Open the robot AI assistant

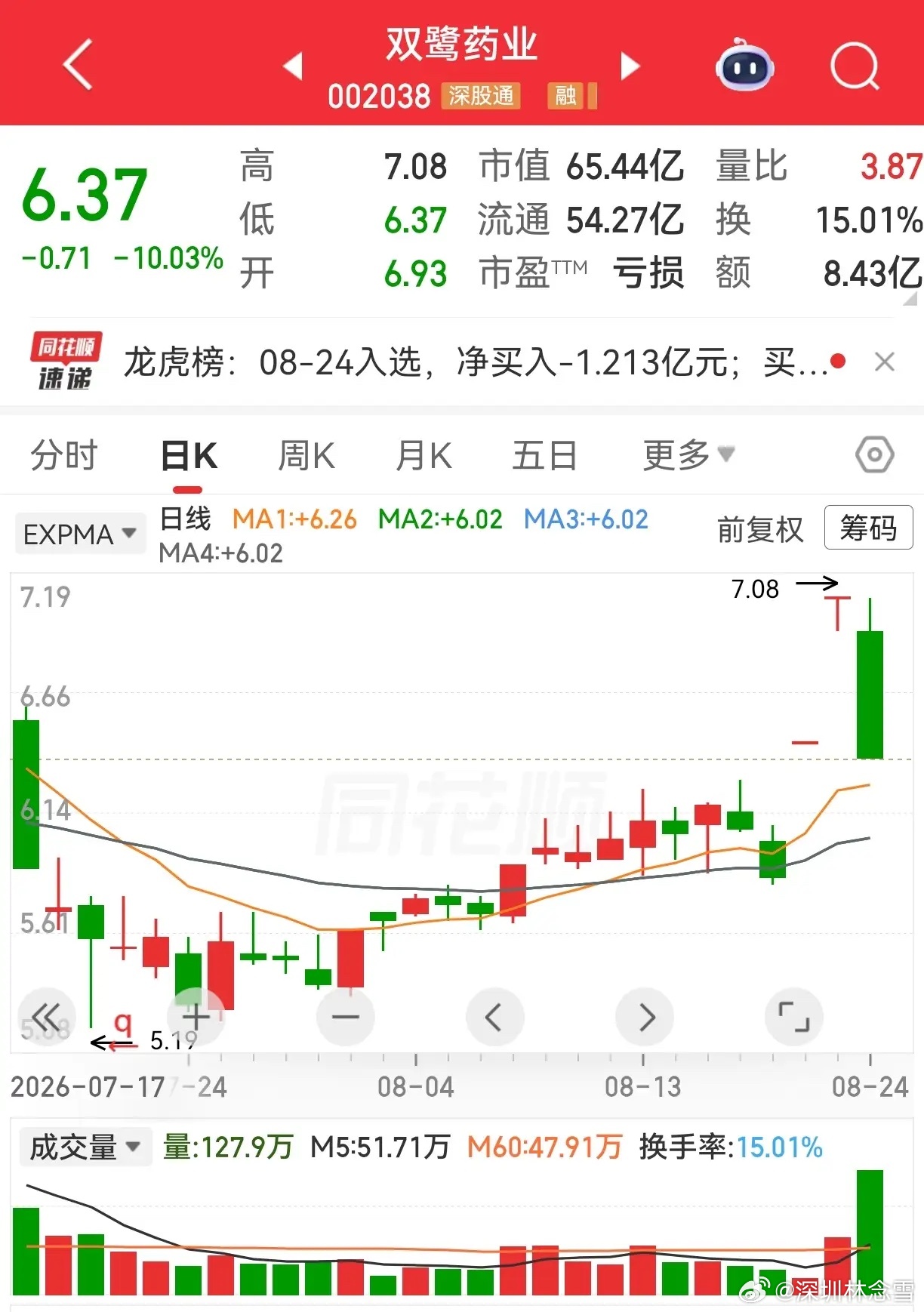(x=744, y=66)
